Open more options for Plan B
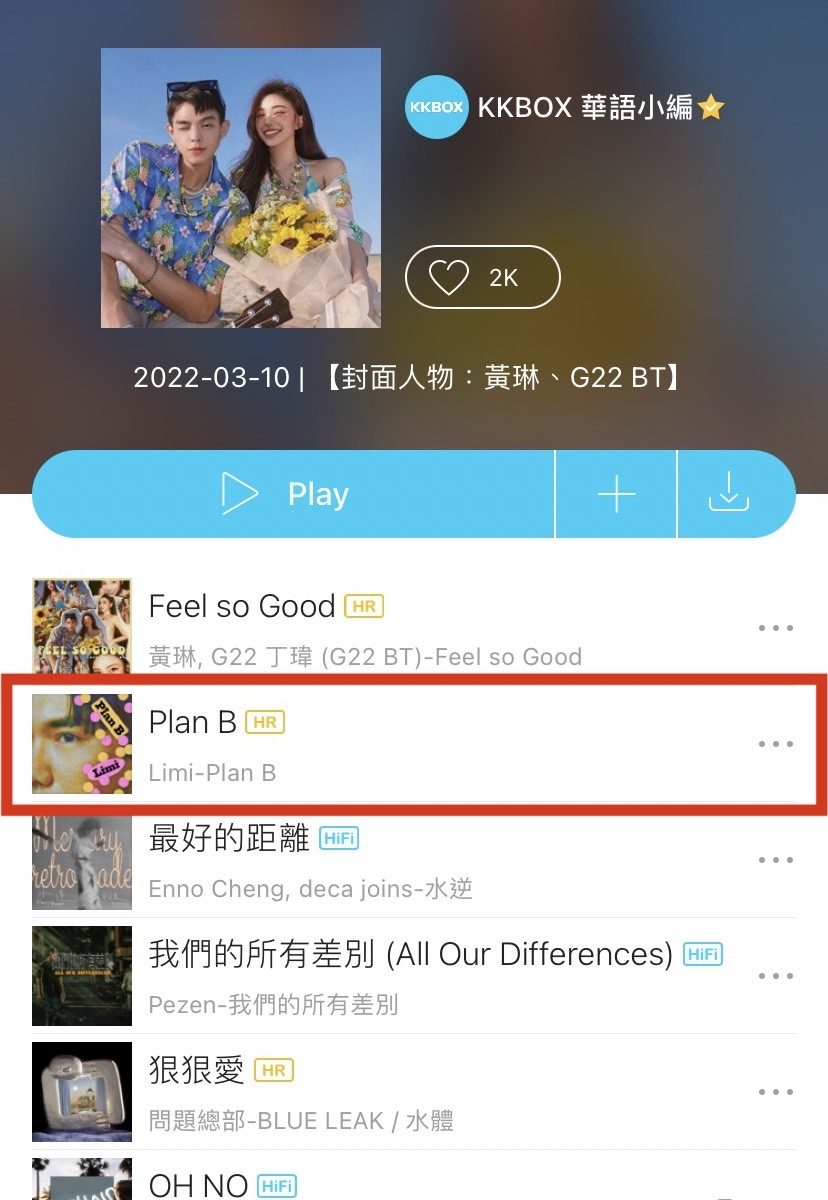This screenshot has width=828, height=1200. point(775,744)
